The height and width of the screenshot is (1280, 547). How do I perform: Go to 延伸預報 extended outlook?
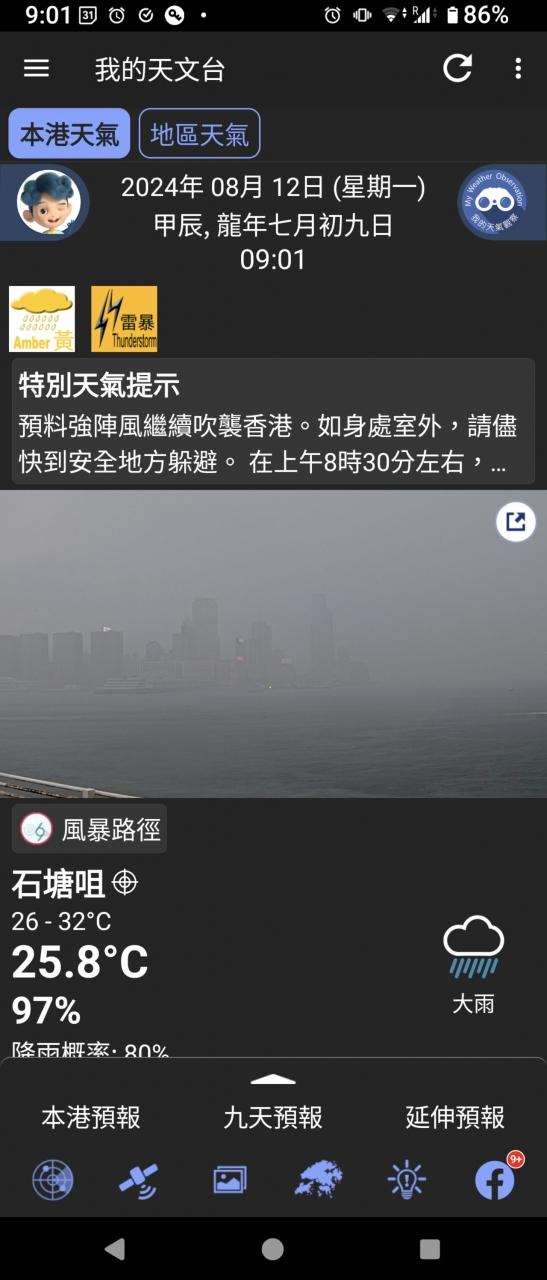[x=455, y=1117]
